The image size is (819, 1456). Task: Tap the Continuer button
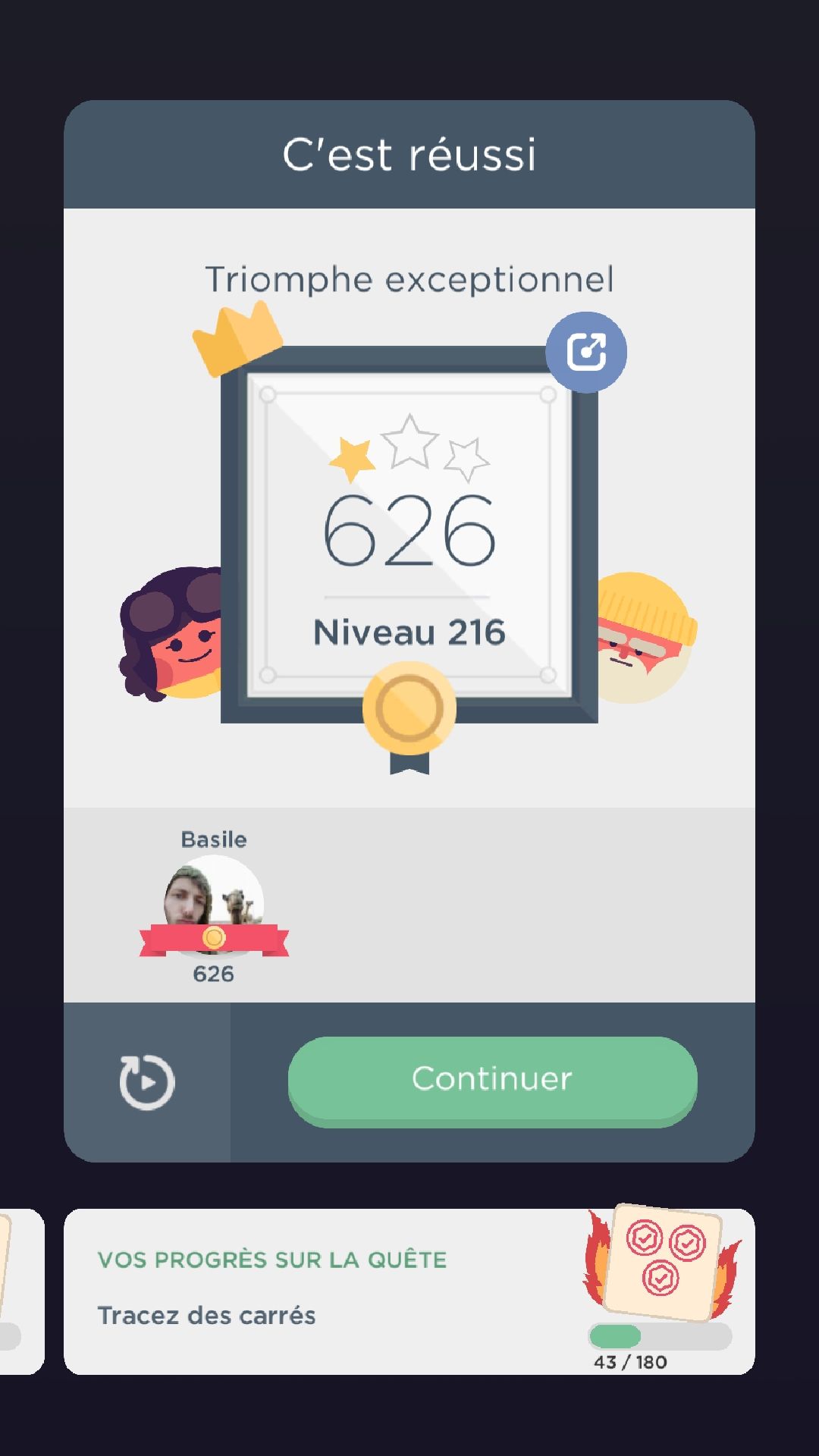click(492, 1079)
